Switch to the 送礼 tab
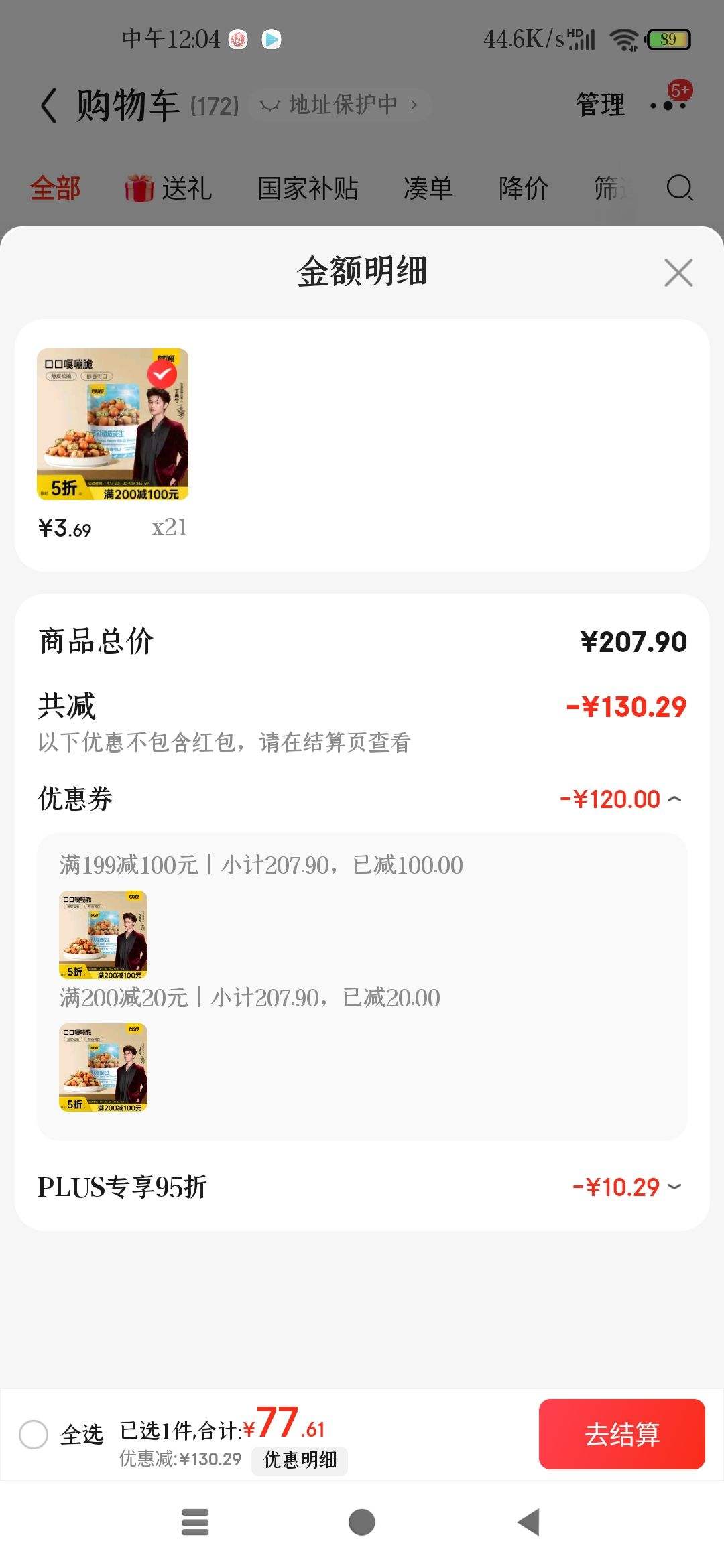 point(170,188)
